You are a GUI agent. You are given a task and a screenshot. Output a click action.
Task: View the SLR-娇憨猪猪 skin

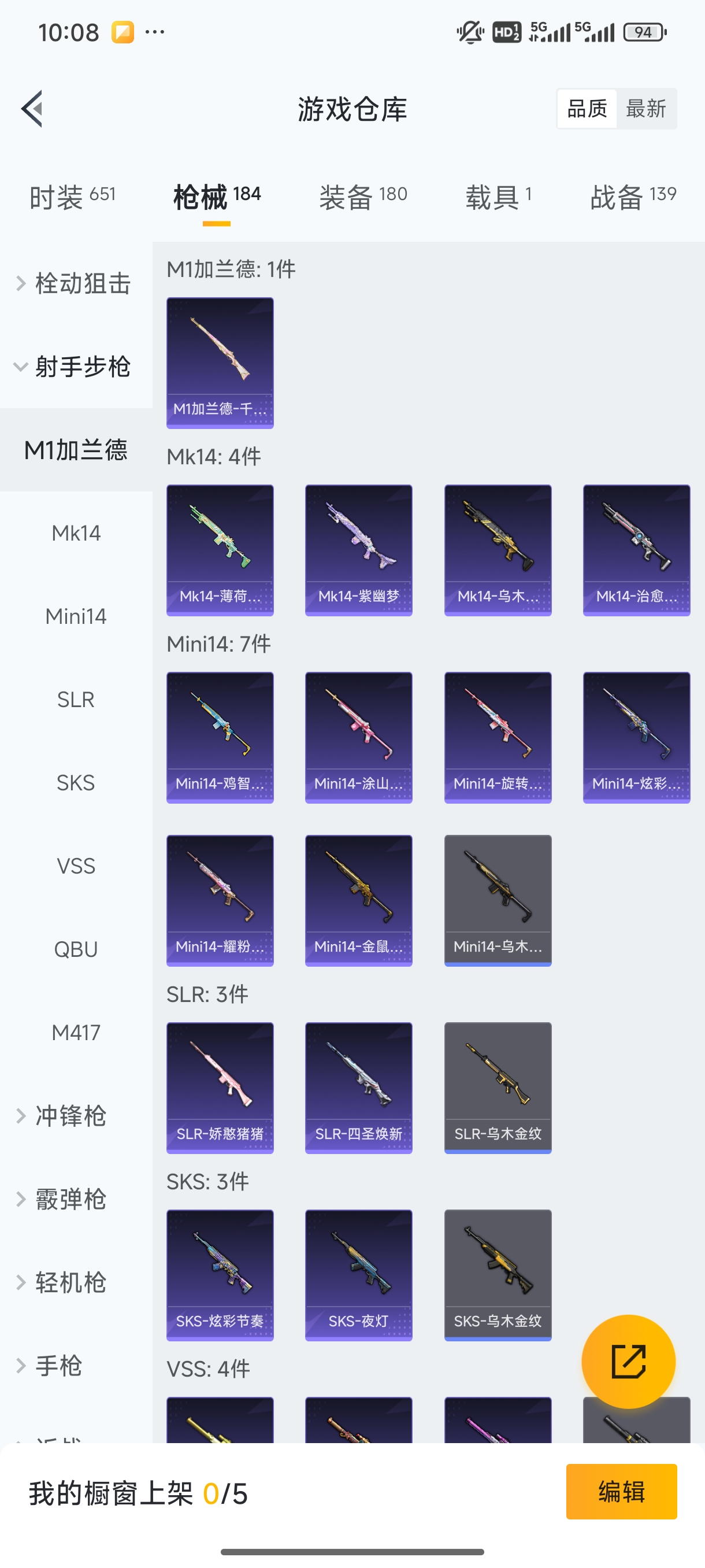coord(220,1087)
